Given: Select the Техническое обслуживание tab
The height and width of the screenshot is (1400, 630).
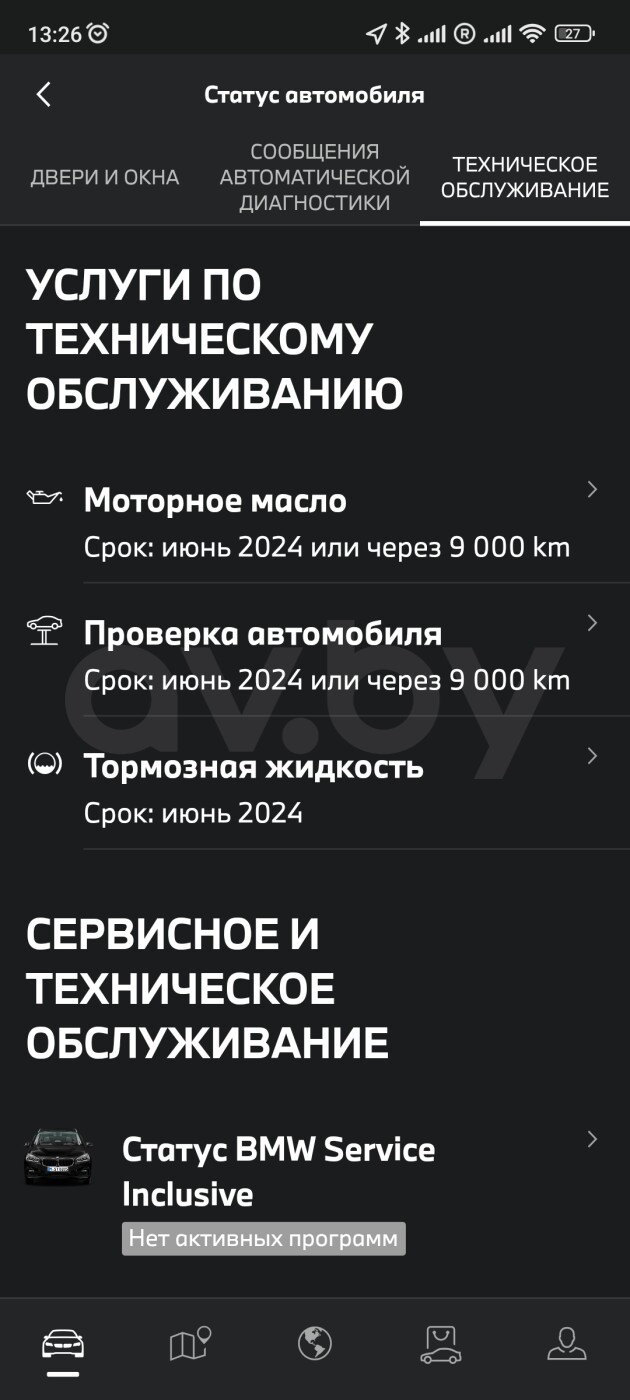Looking at the screenshot, I should tap(525, 177).
